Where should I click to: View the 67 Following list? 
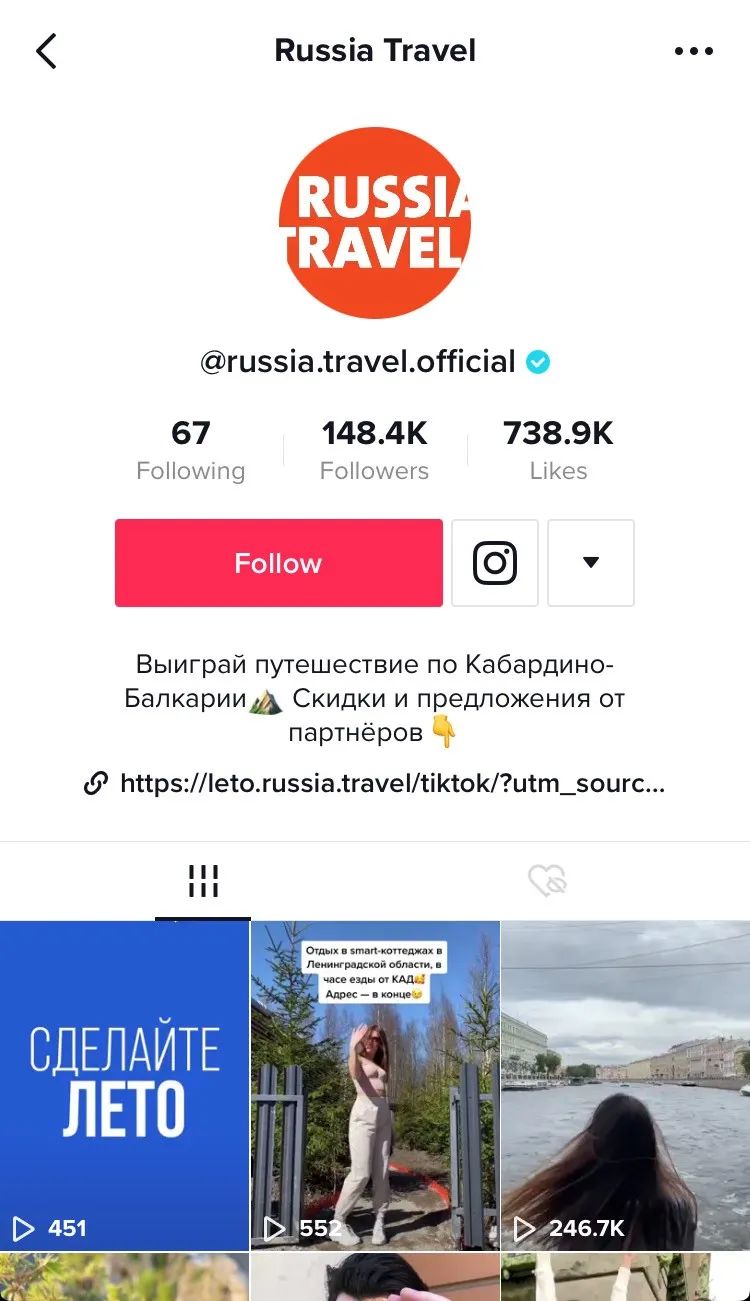(190, 450)
